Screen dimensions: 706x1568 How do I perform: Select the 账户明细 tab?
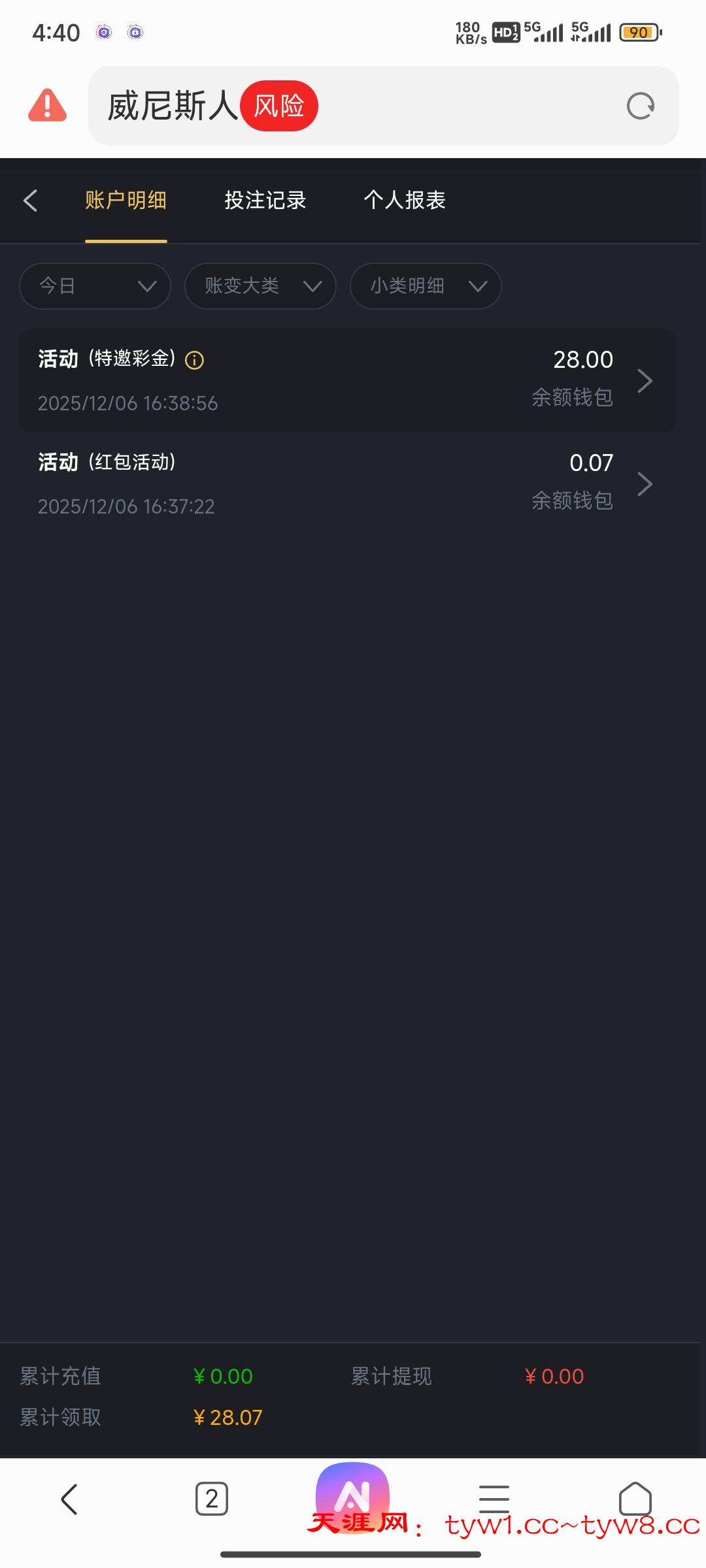click(x=126, y=201)
